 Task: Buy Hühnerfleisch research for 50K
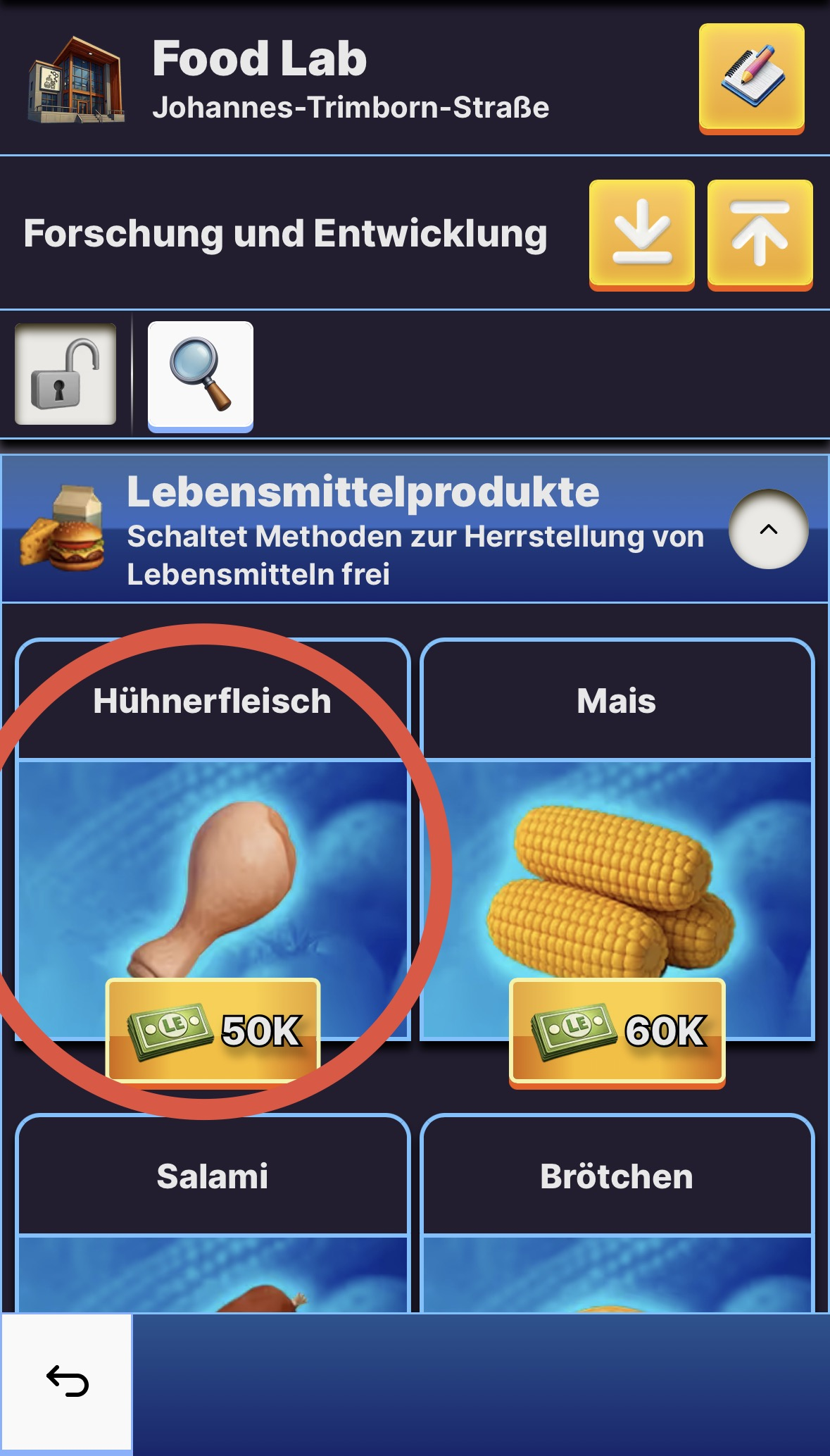tap(213, 1031)
